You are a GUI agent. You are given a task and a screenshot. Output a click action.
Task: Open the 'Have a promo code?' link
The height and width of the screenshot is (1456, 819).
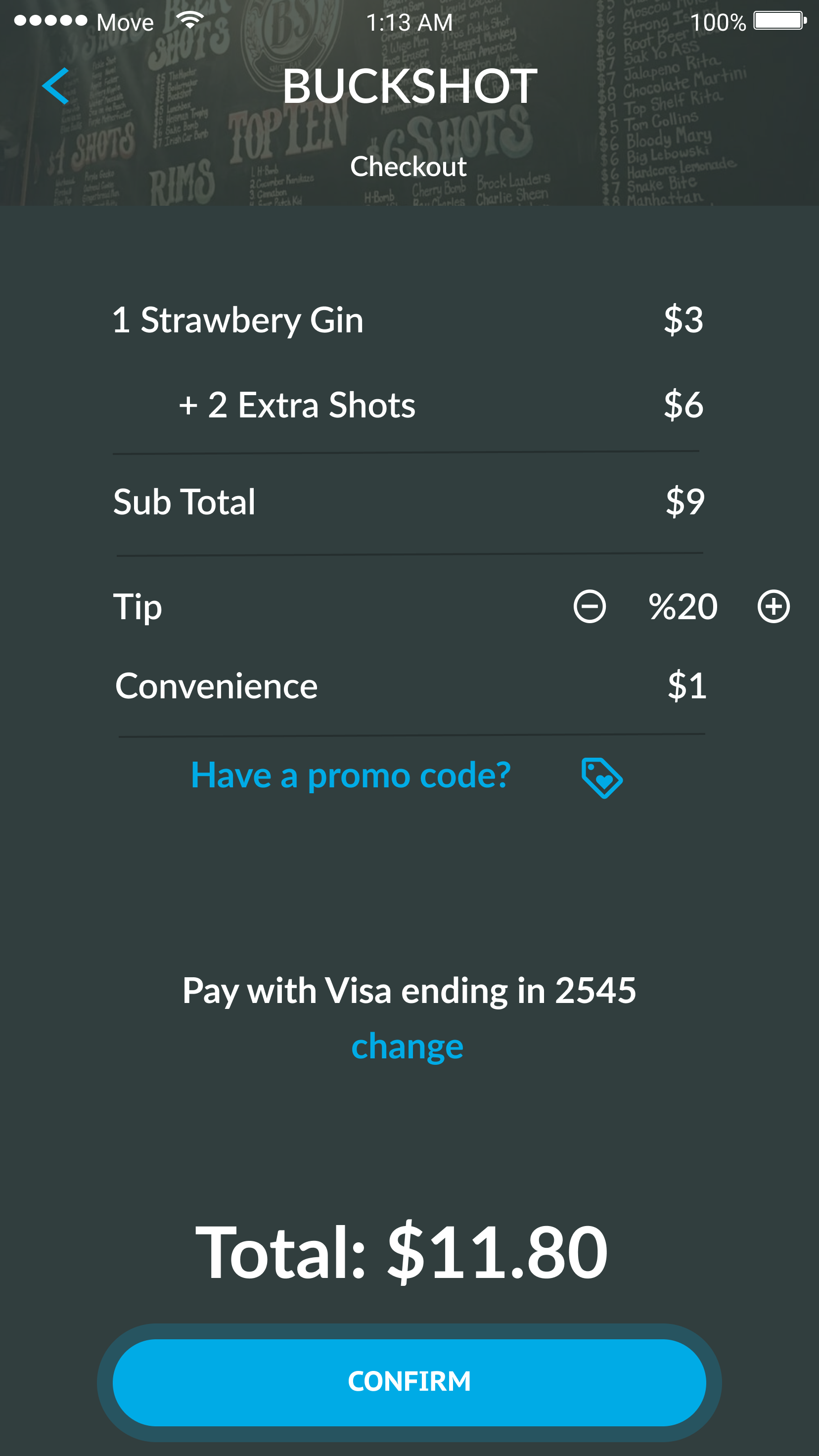(351, 775)
